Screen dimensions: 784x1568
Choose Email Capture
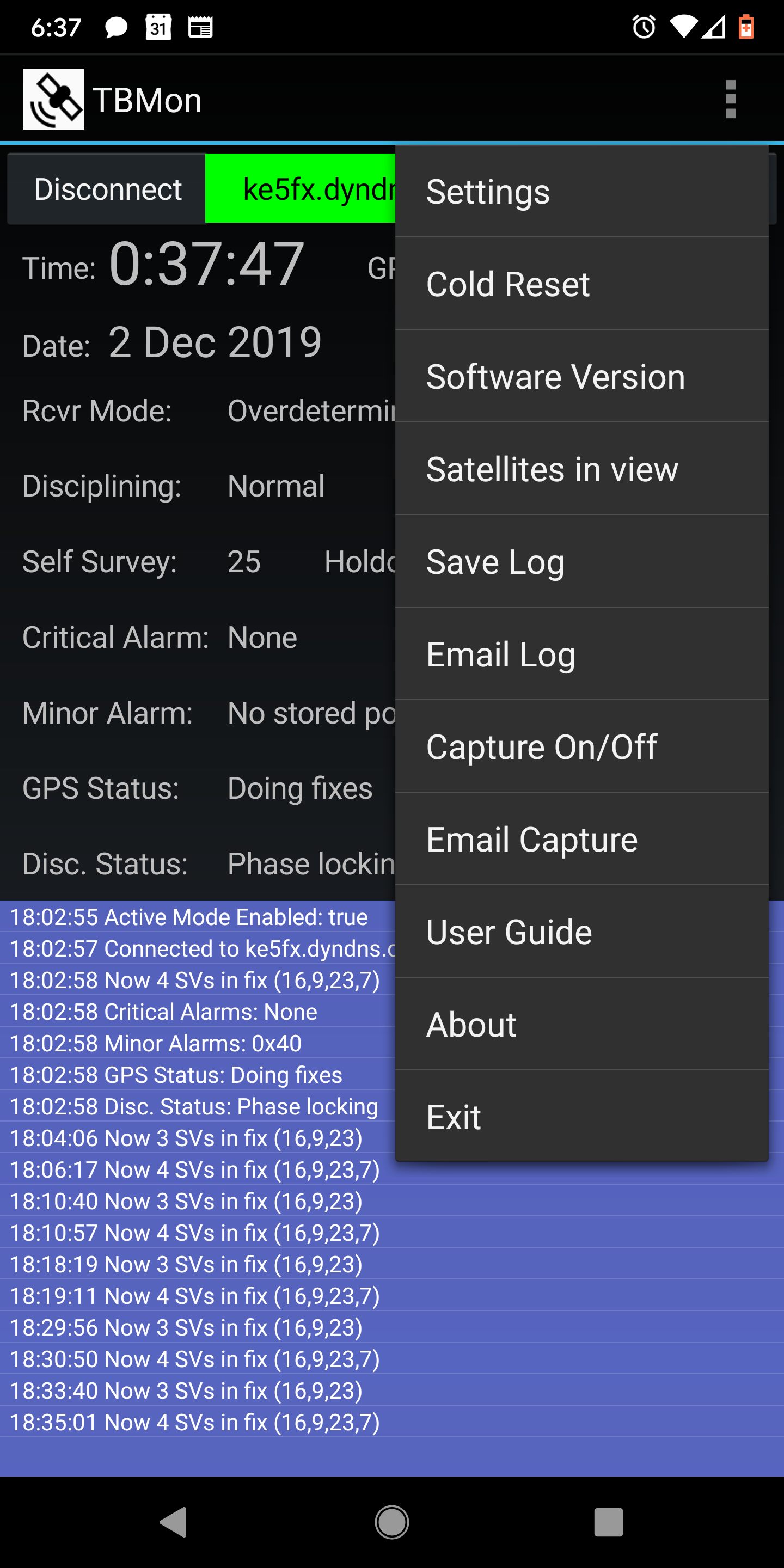pos(581,840)
